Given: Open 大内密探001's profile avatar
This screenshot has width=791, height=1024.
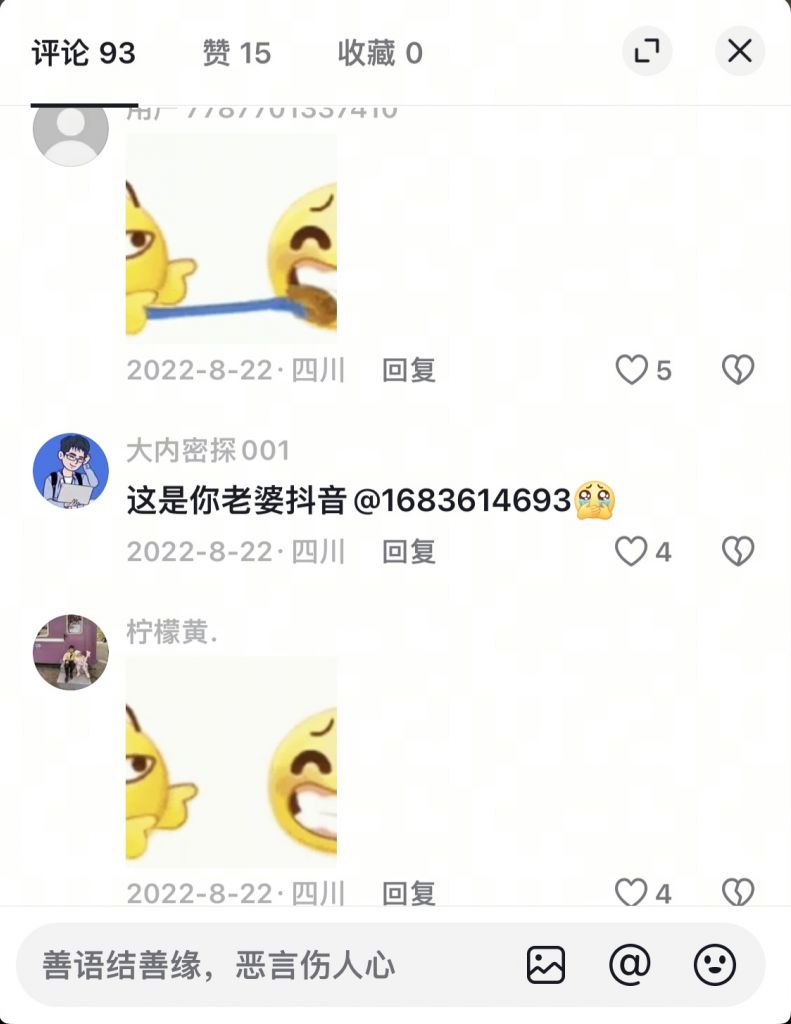Looking at the screenshot, I should 70,471.
